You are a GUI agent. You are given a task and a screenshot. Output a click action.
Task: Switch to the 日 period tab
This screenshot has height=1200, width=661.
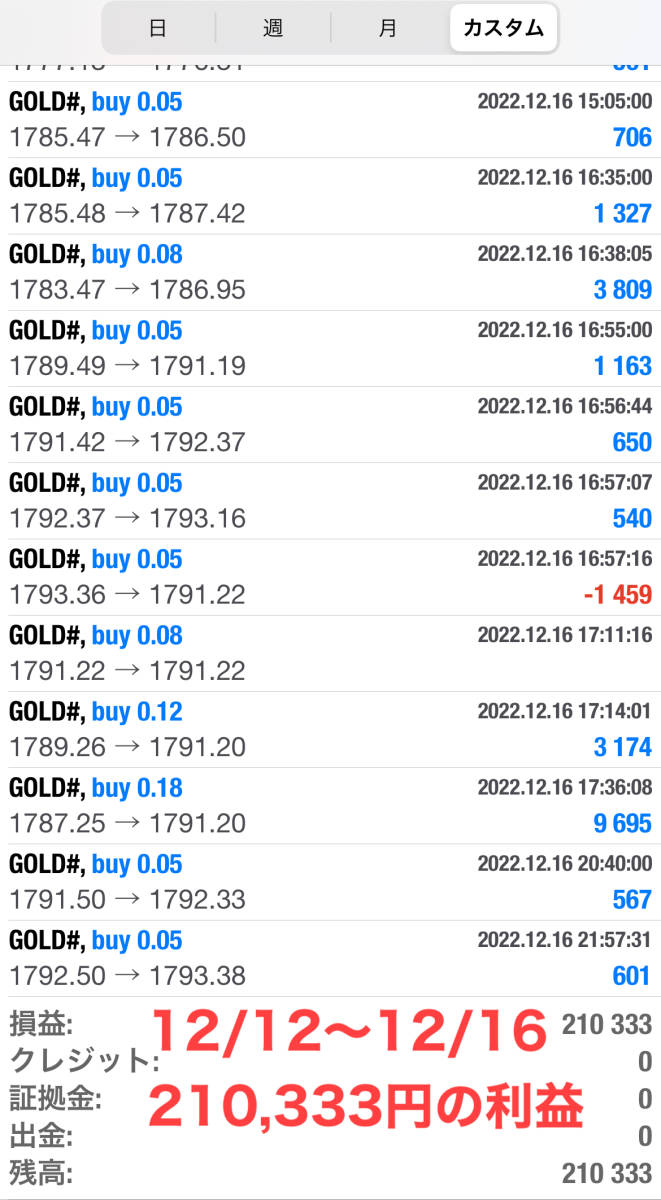(x=158, y=28)
